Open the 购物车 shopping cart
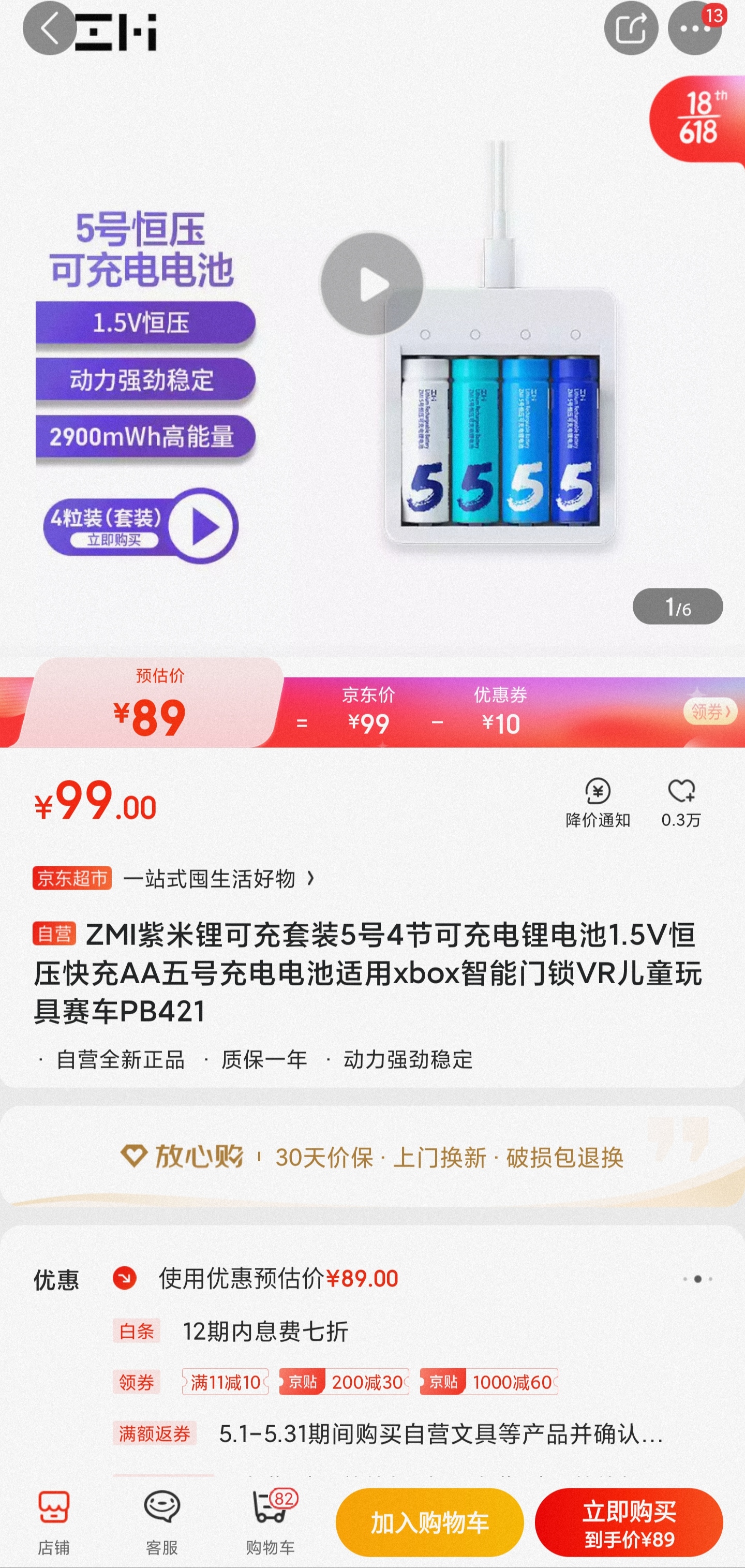Viewport: 745px width, 1568px height. [270, 1521]
